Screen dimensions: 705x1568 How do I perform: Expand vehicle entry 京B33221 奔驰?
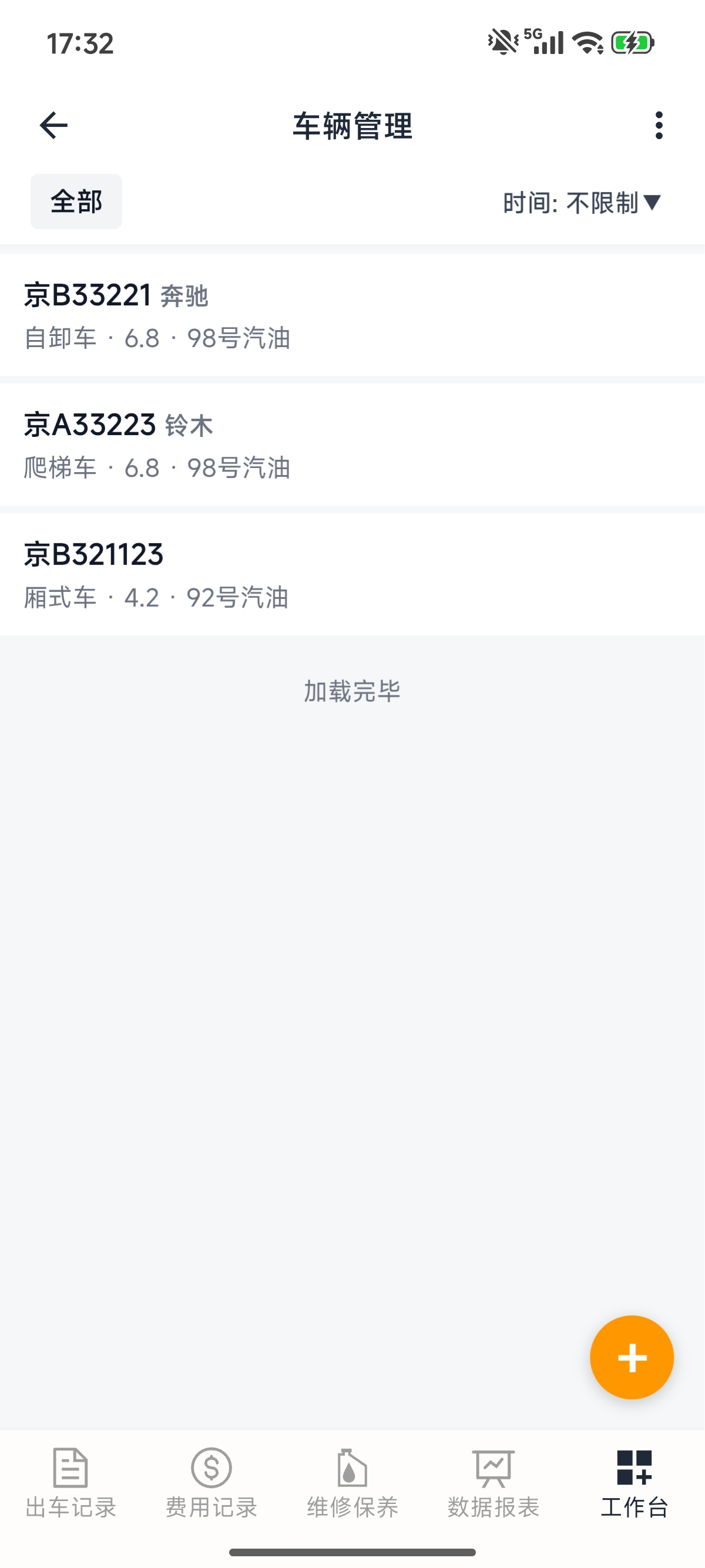tap(352, 317)
